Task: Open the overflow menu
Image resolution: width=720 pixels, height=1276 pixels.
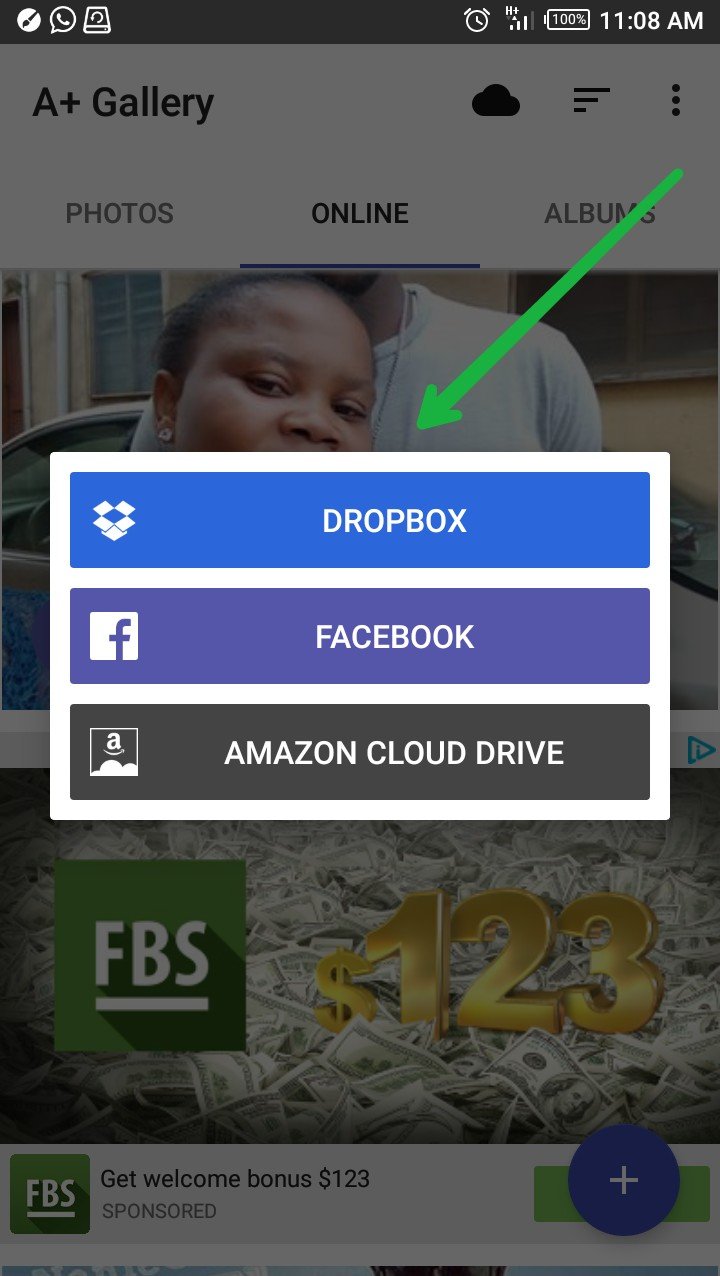Action: click(x=676, y=100)
